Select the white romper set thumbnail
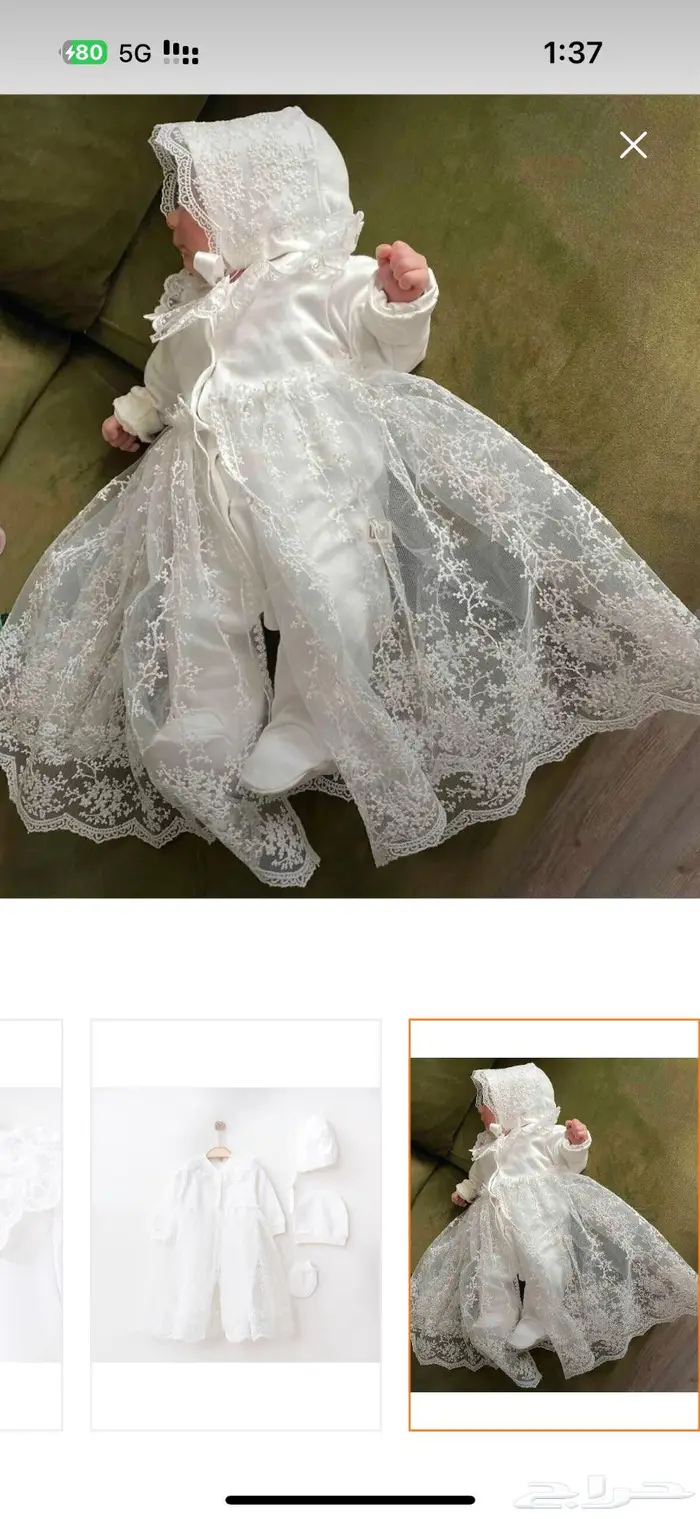Screen dimensions: 700x1519 click(236, 1224)
